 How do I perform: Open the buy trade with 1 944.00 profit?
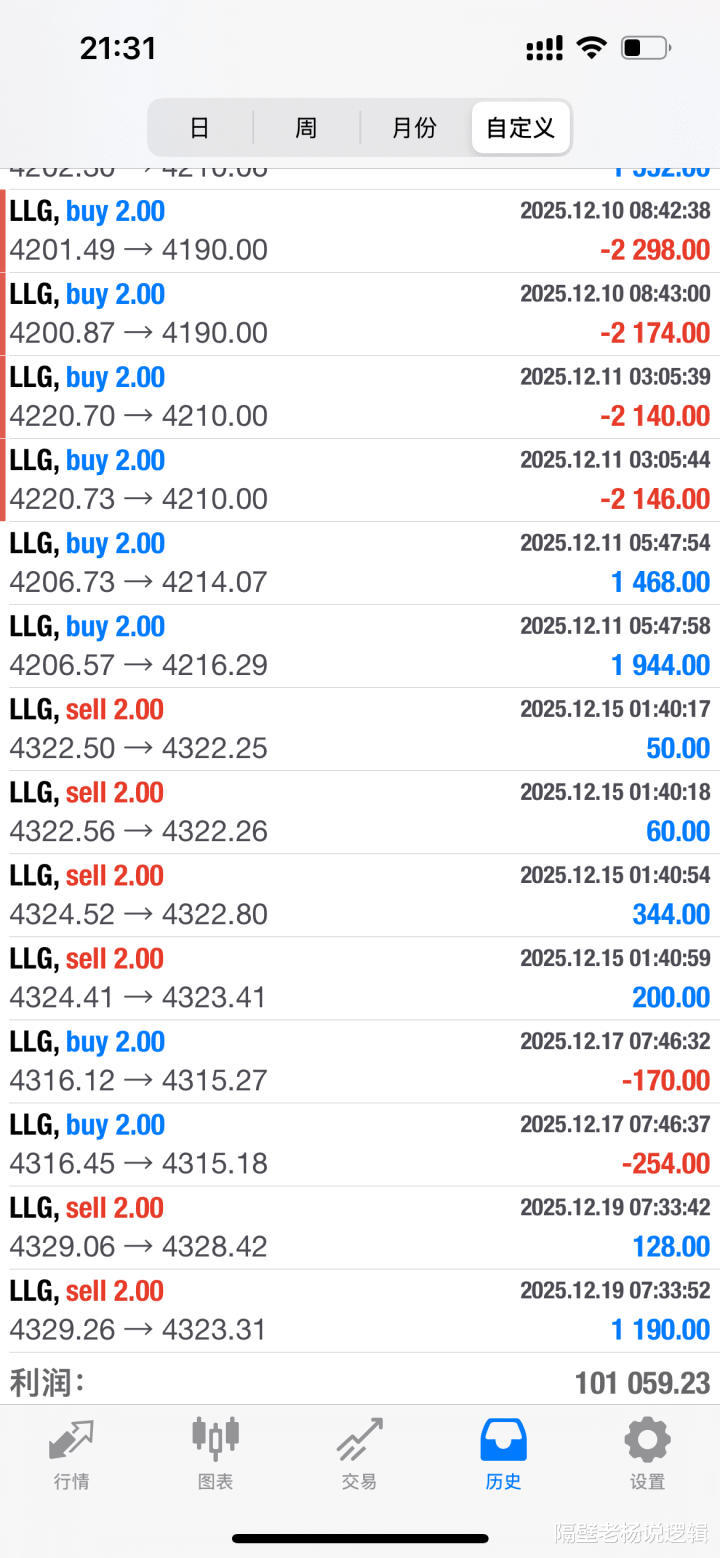click(360, 646)
